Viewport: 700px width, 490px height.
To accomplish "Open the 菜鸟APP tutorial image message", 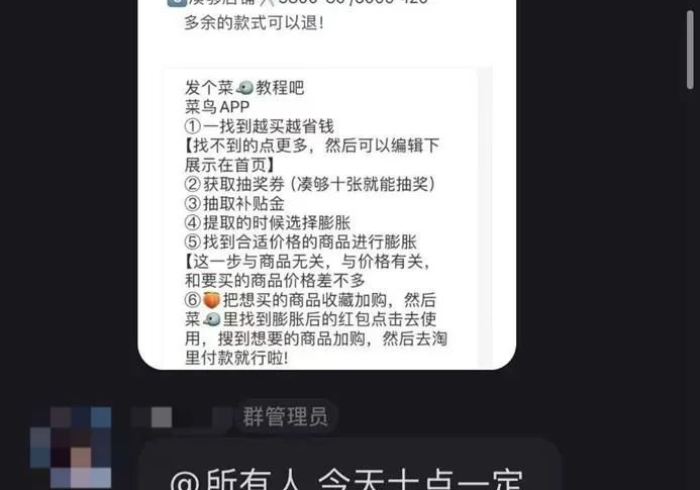I will point(327,215).
